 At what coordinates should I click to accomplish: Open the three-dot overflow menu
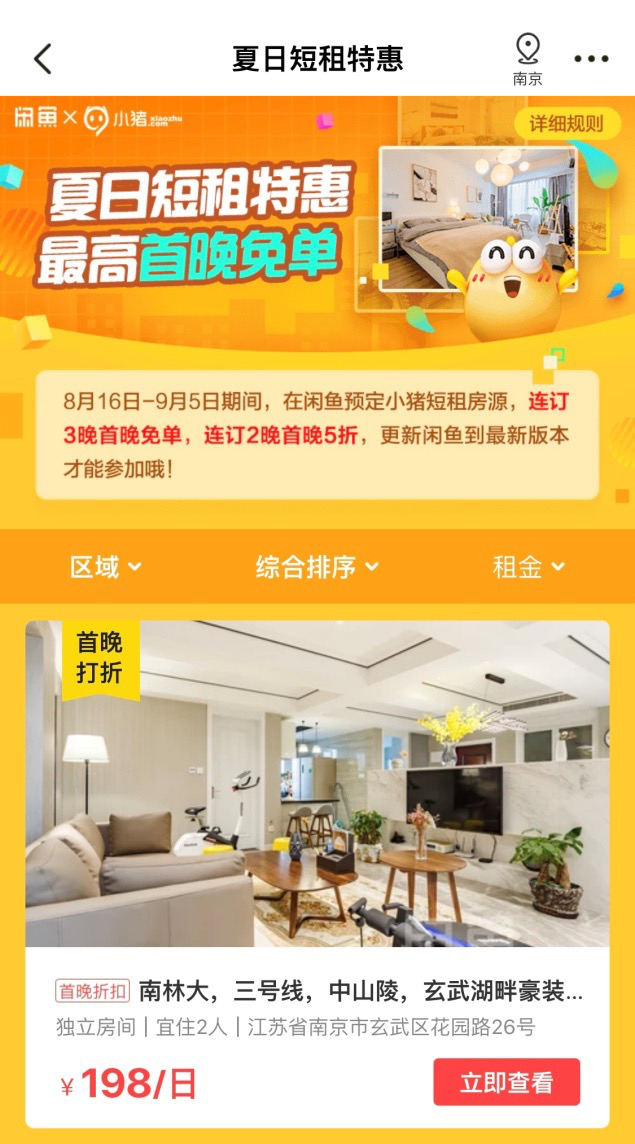[591, 59]
